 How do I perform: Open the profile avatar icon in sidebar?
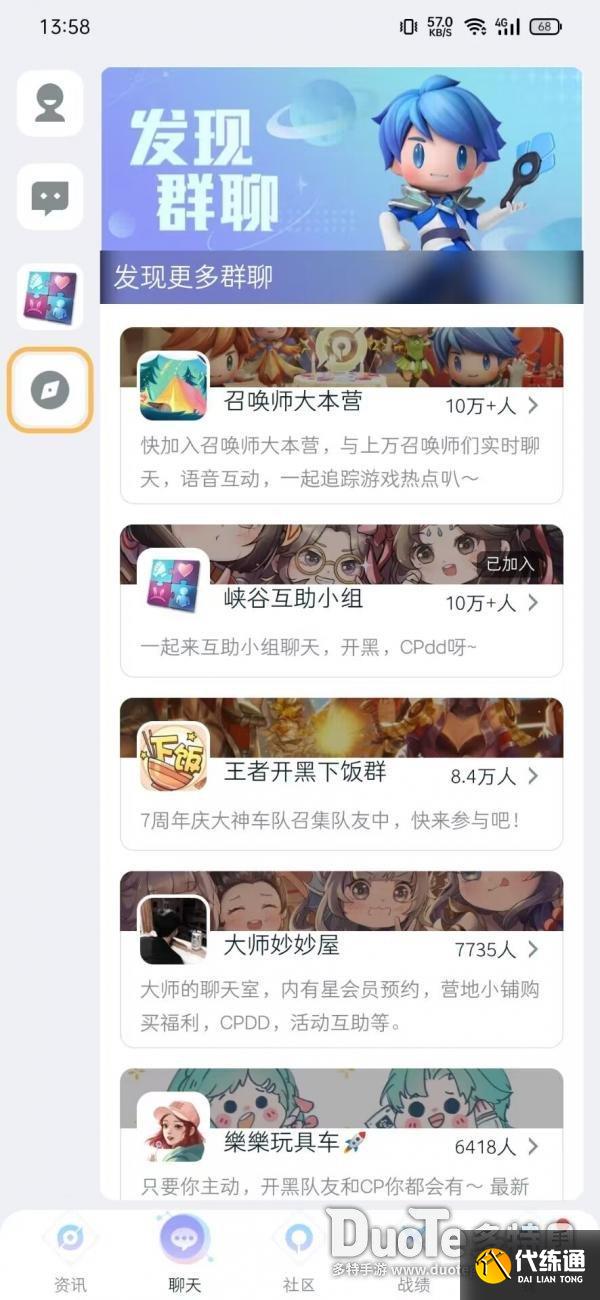pyautogui.click(x=50, y=104)
